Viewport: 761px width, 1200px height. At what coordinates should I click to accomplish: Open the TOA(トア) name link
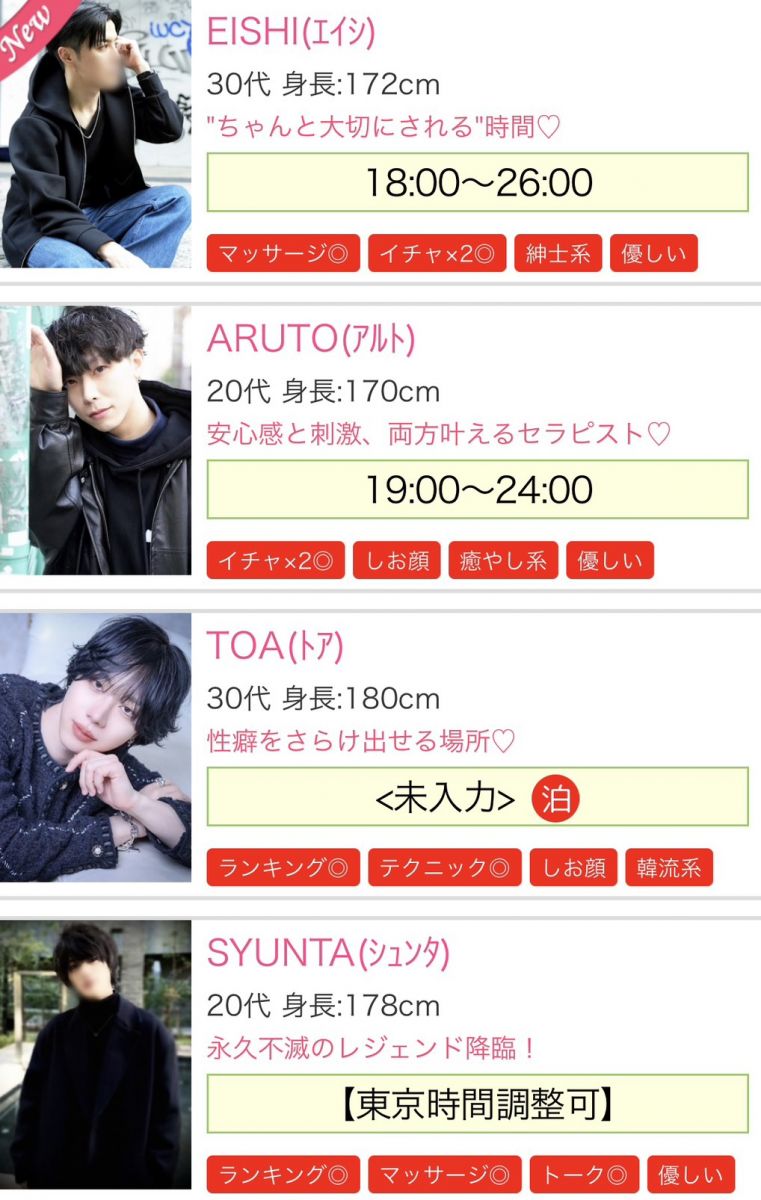click(x=275, y=647)
